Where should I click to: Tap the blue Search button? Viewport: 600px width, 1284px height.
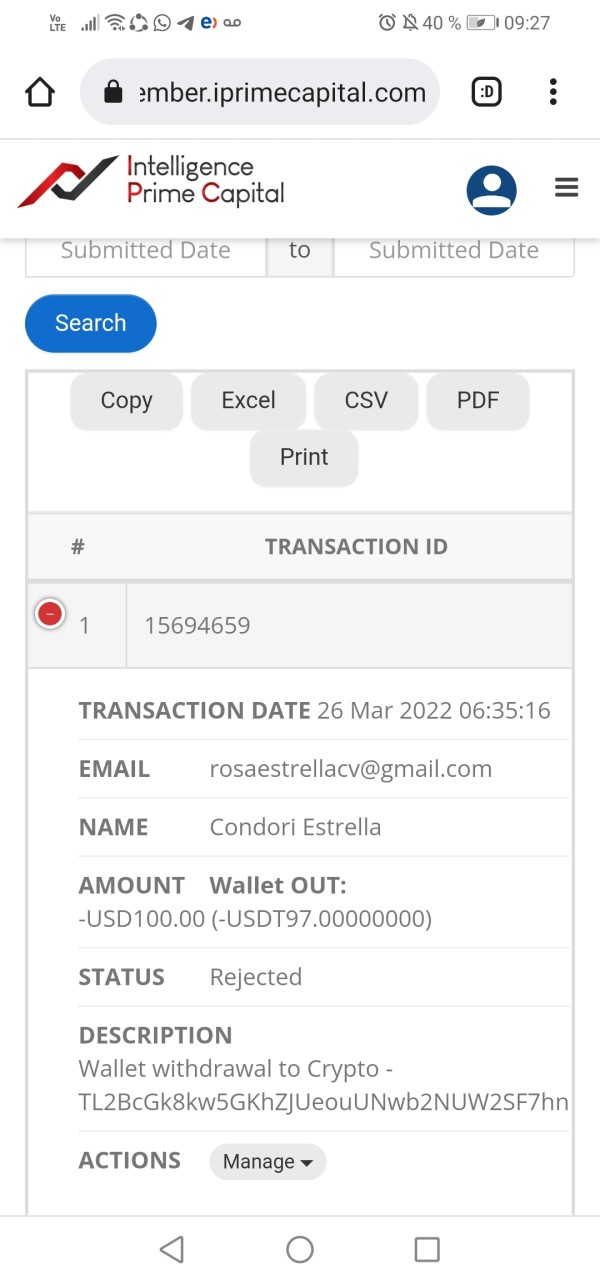(x=91, y=323)
